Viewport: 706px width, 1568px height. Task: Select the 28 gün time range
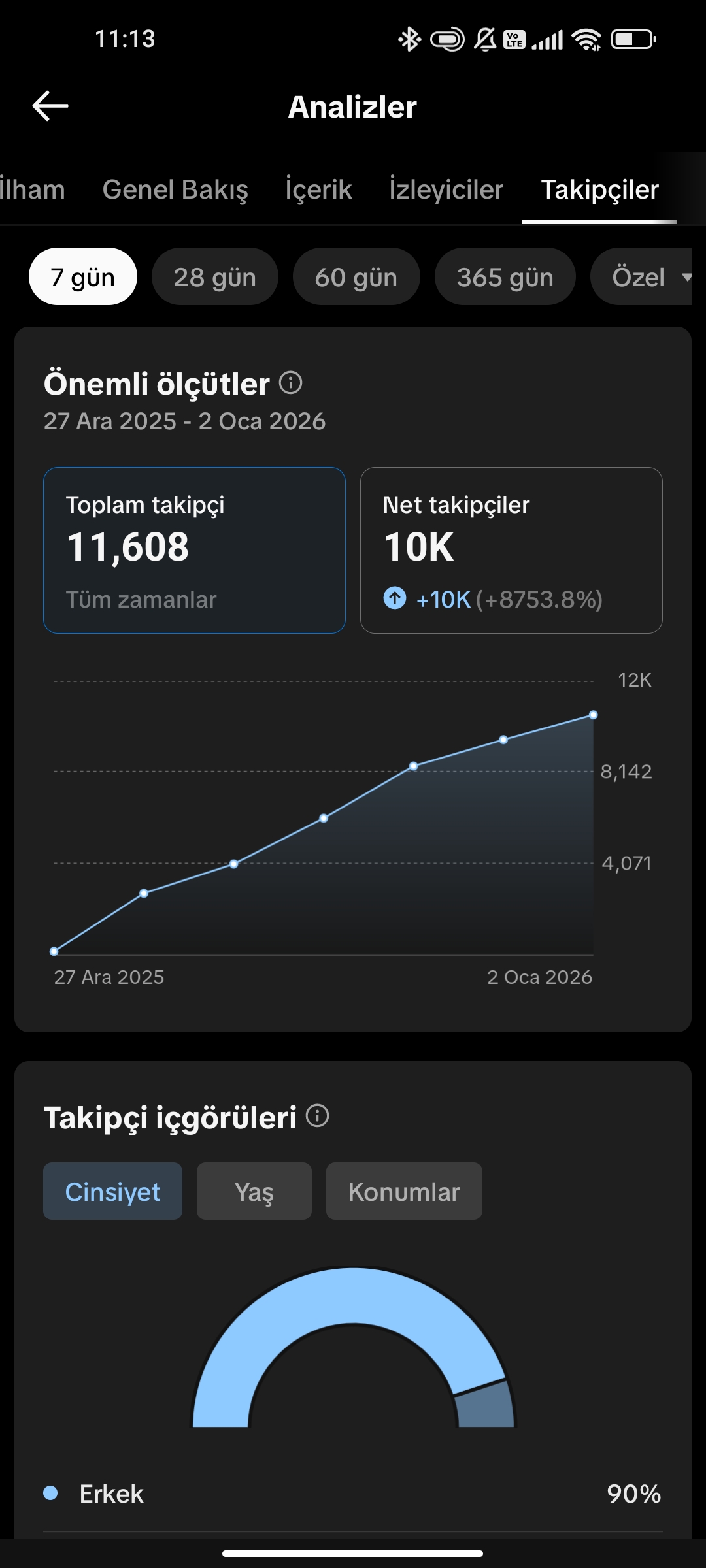[214, 276]
